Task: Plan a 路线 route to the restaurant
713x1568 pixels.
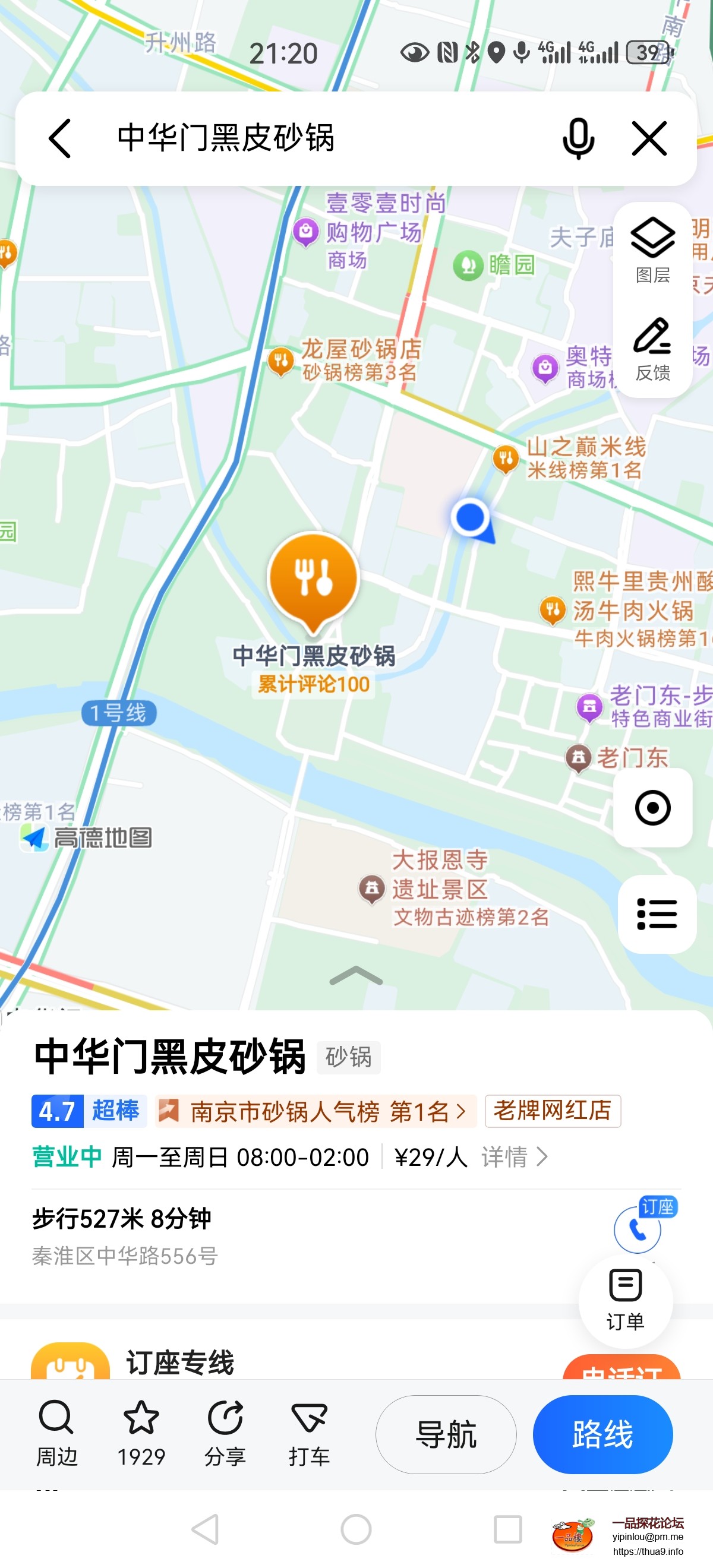Action: coord(602,1434)
